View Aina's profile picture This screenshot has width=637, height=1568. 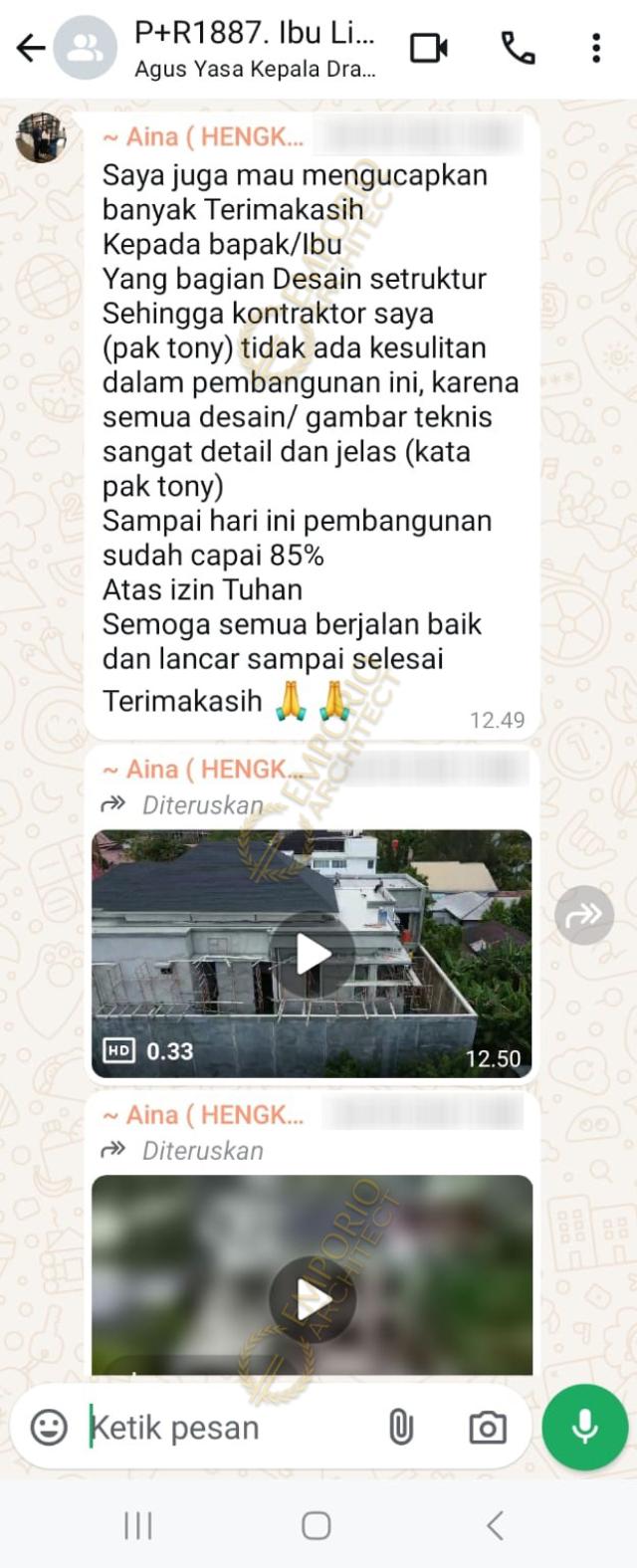click(x=41, y=137)
